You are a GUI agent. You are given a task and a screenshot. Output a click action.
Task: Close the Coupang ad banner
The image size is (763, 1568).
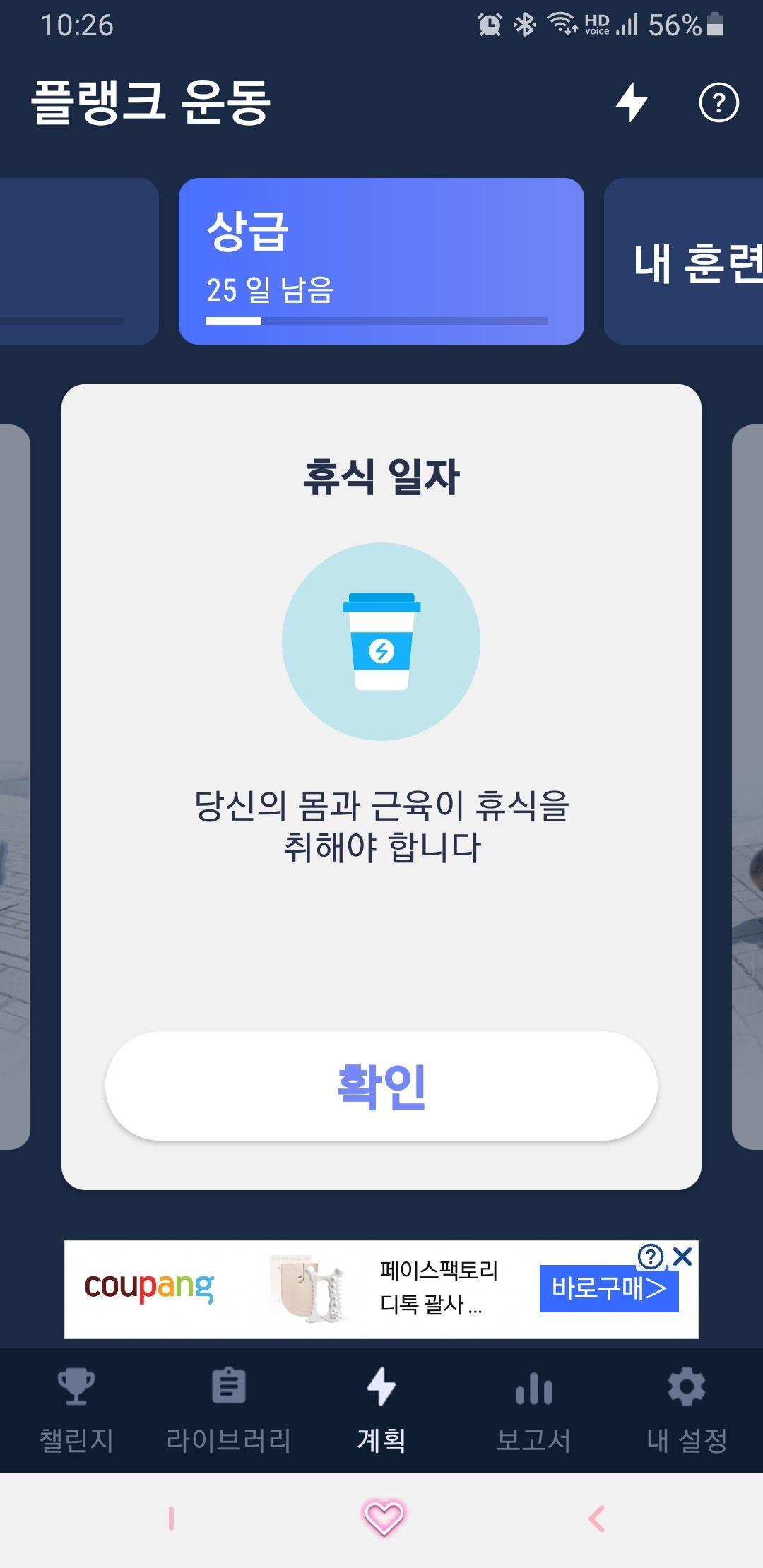(x=682, y=1257)
